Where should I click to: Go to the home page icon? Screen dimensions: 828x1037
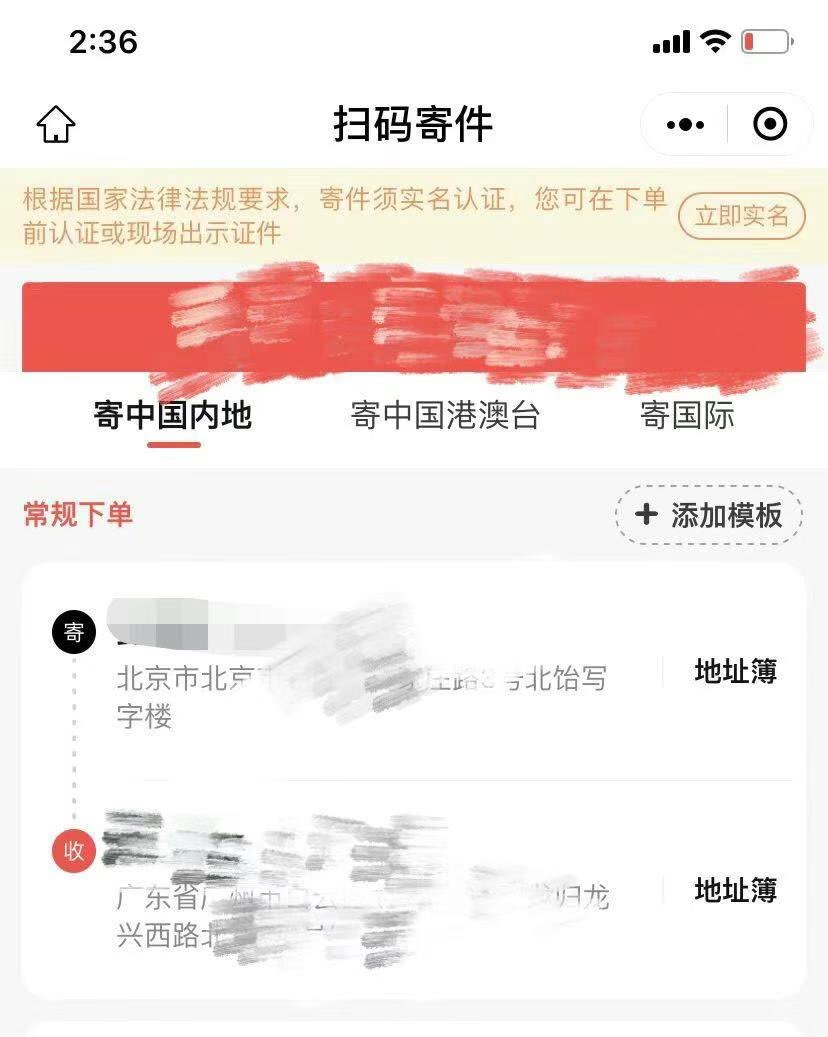pos(56,125)
